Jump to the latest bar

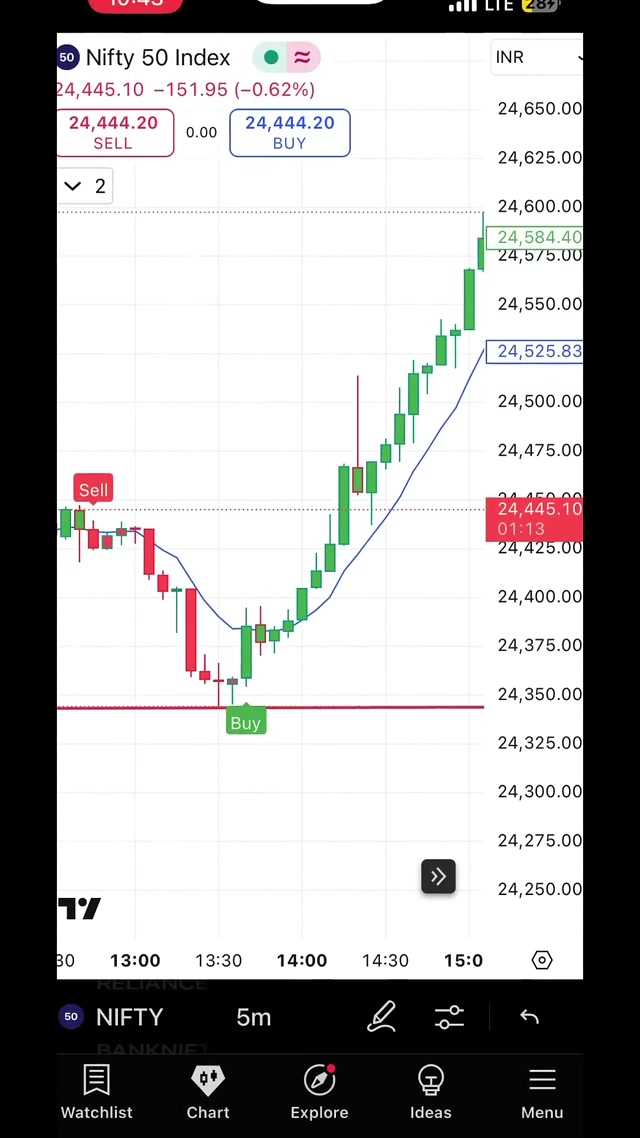438,877
